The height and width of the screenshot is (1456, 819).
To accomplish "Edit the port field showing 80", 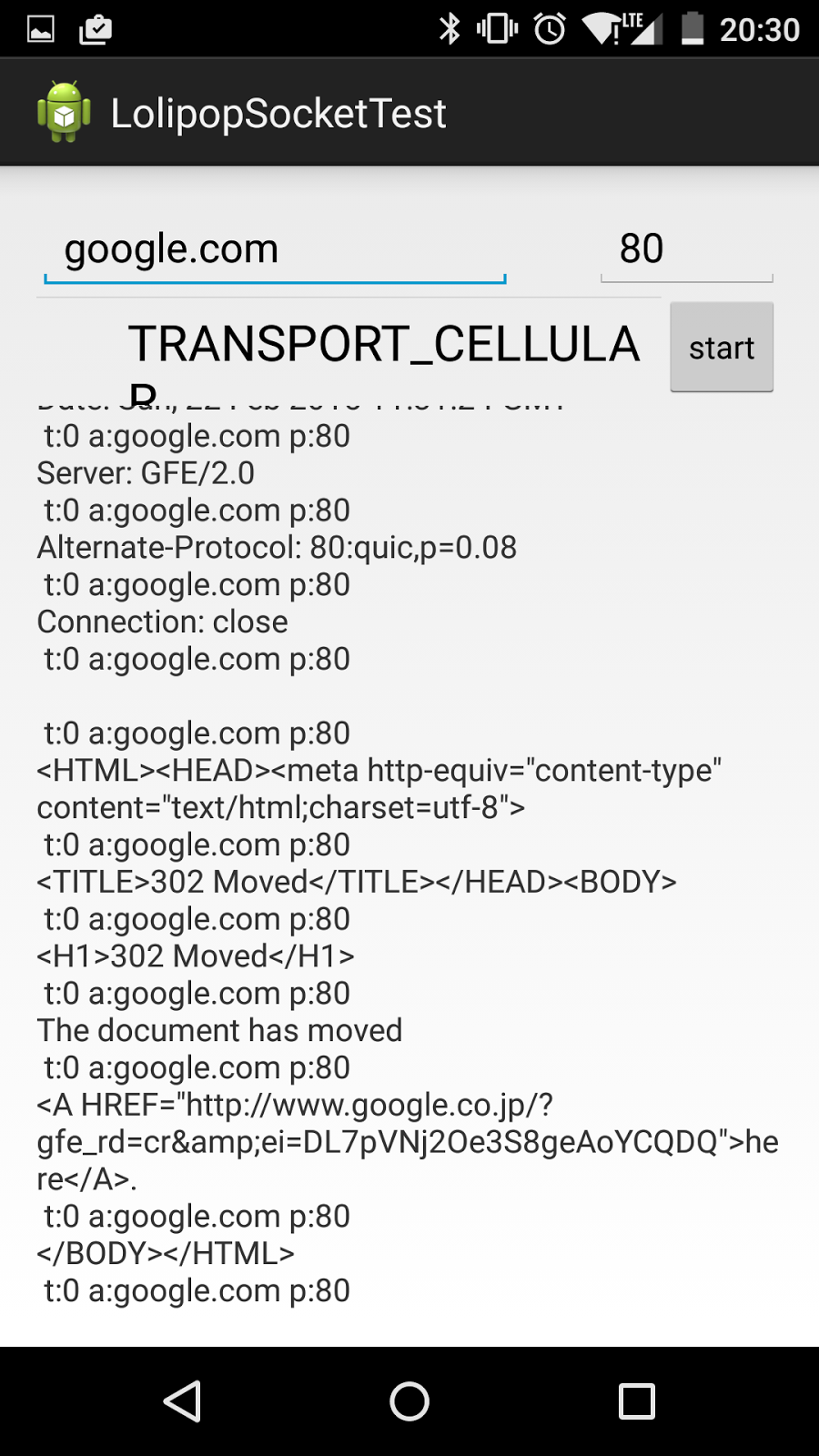I will [x=686, y=249].
